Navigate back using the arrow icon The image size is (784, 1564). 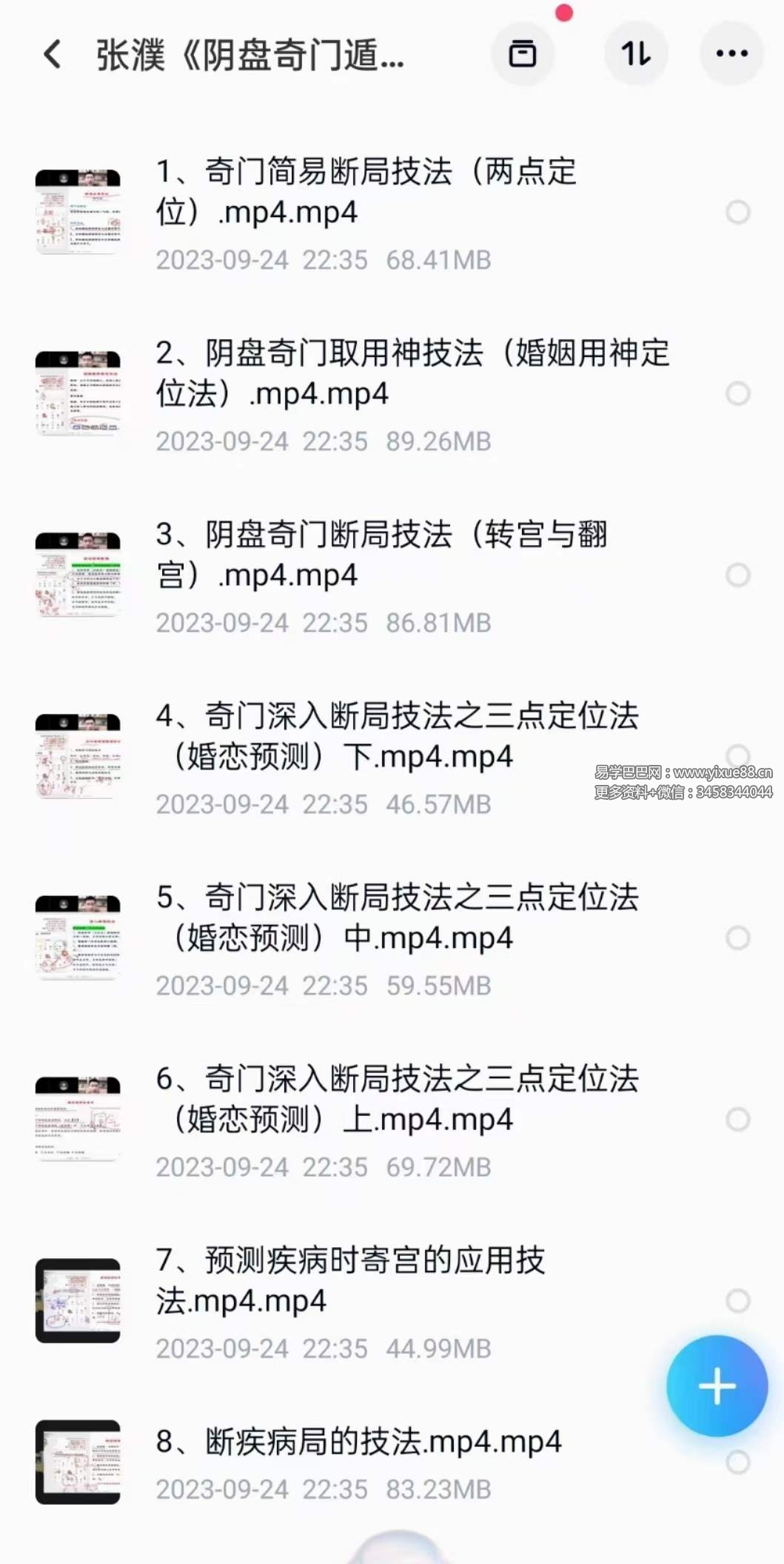(x=50, y=54)
